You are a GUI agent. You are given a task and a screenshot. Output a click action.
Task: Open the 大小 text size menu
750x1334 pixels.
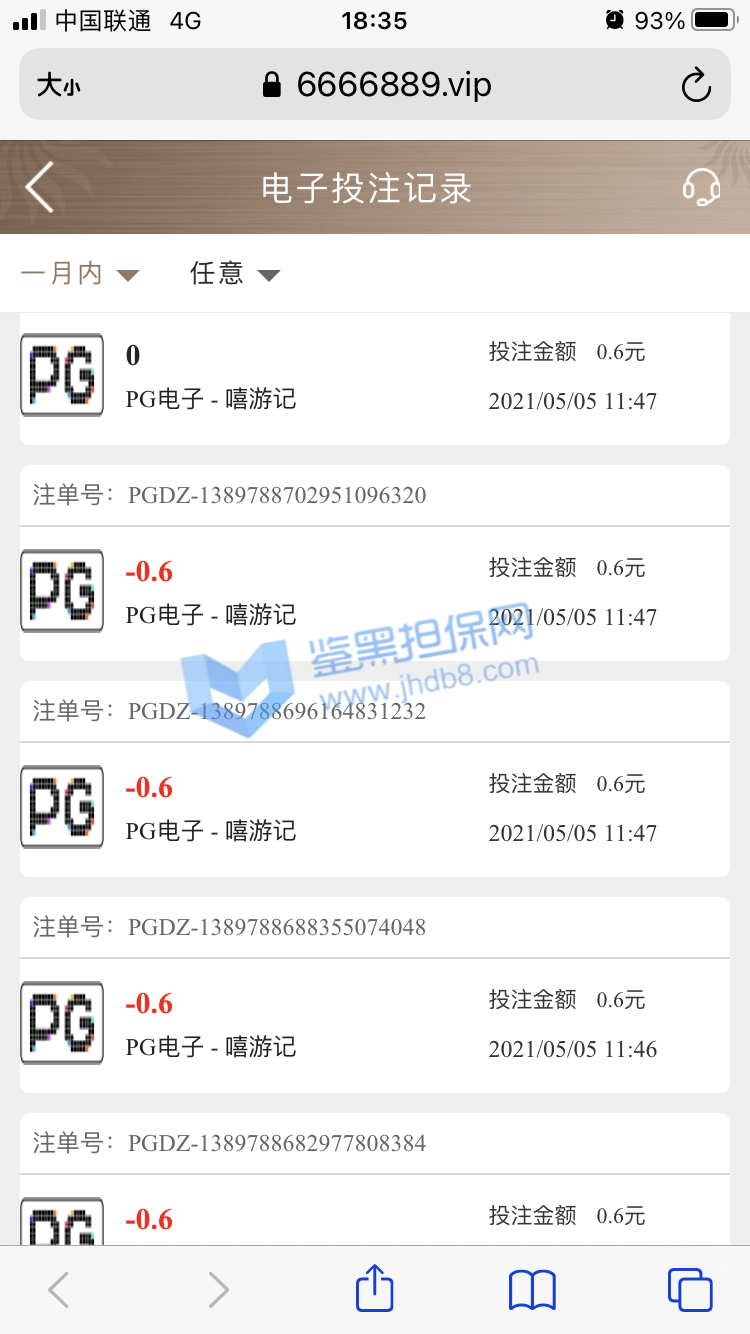coord(58,85)
